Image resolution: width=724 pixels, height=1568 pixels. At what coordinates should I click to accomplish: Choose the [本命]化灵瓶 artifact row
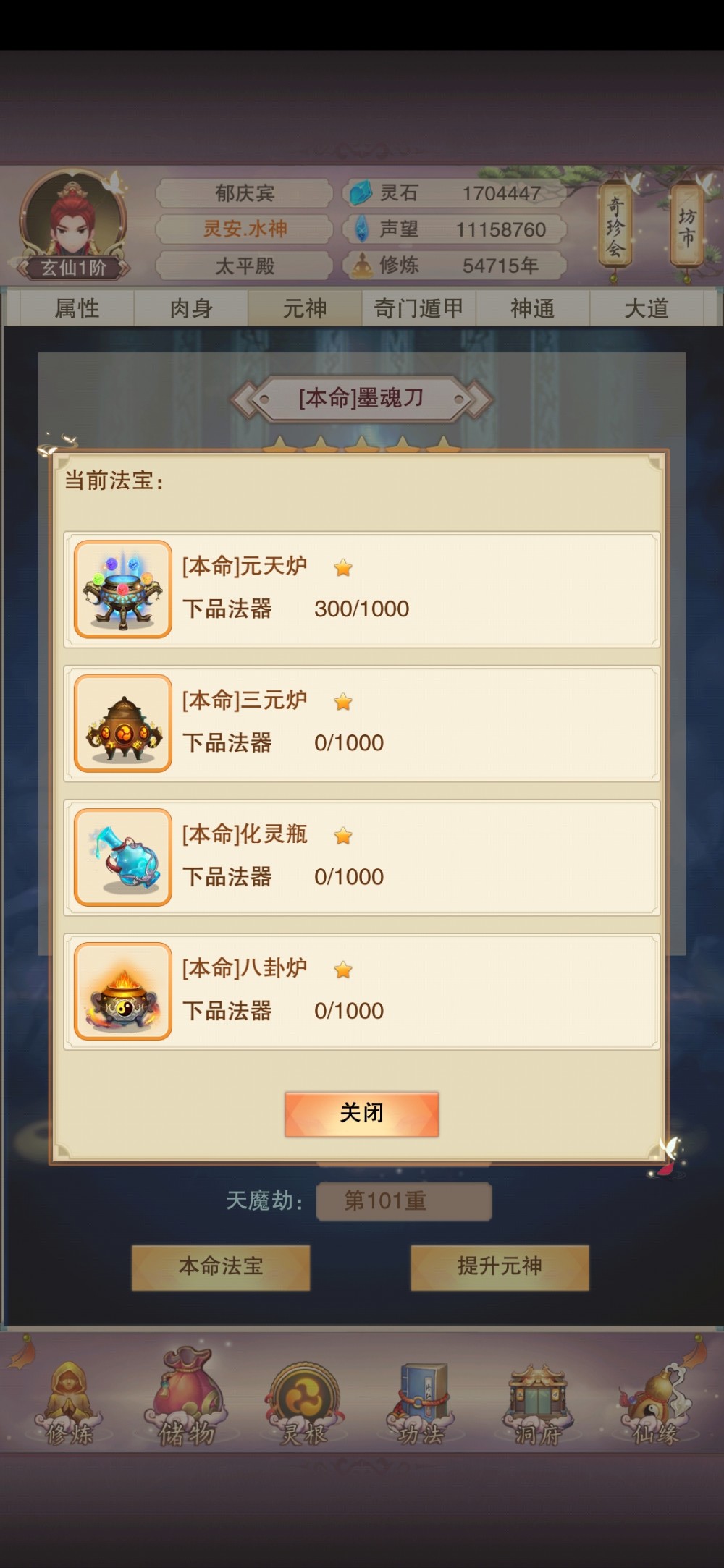tap(361, 857)
